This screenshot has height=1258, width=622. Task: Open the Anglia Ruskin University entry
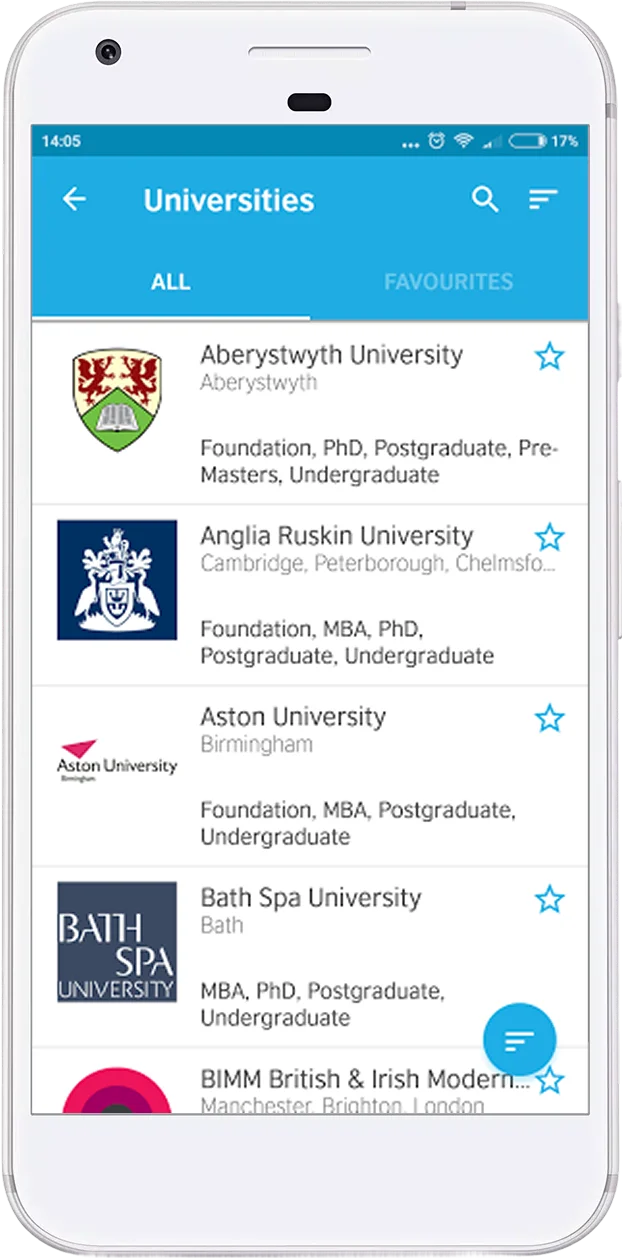336,536
